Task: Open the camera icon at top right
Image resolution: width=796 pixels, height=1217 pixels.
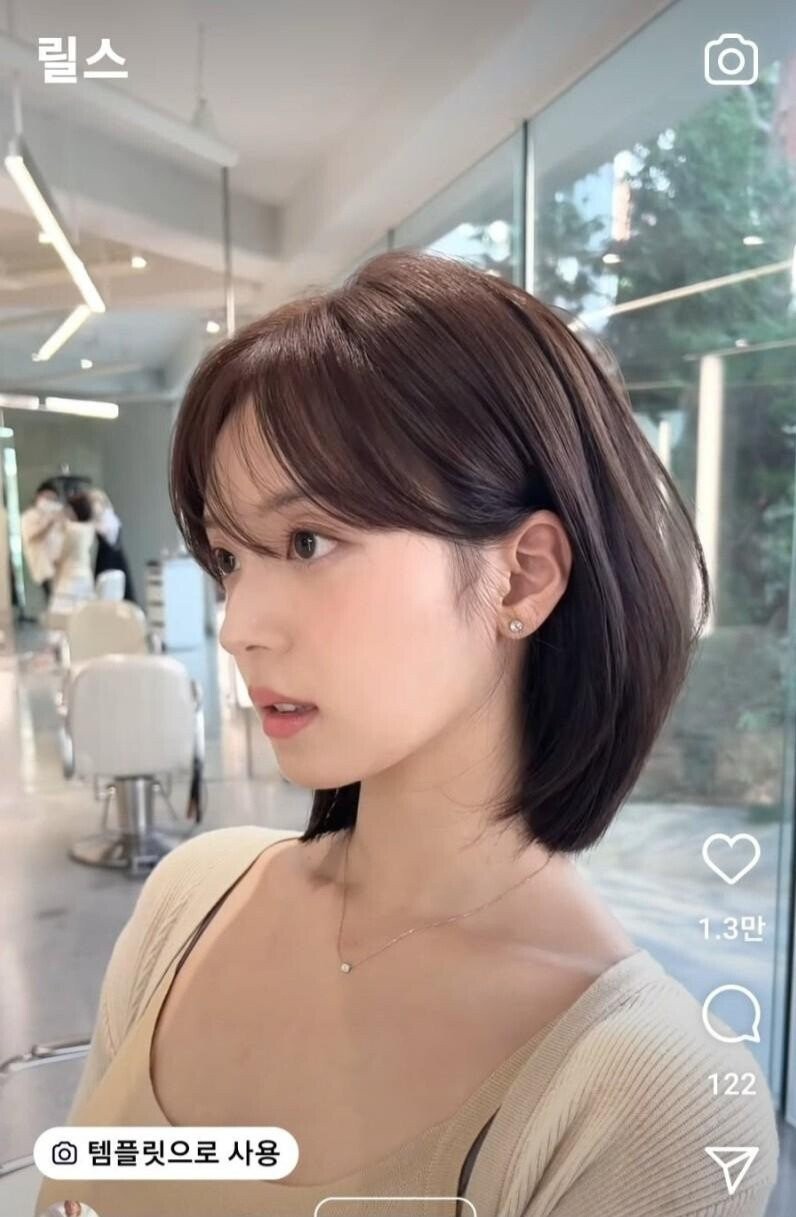Action: [730, 60]
